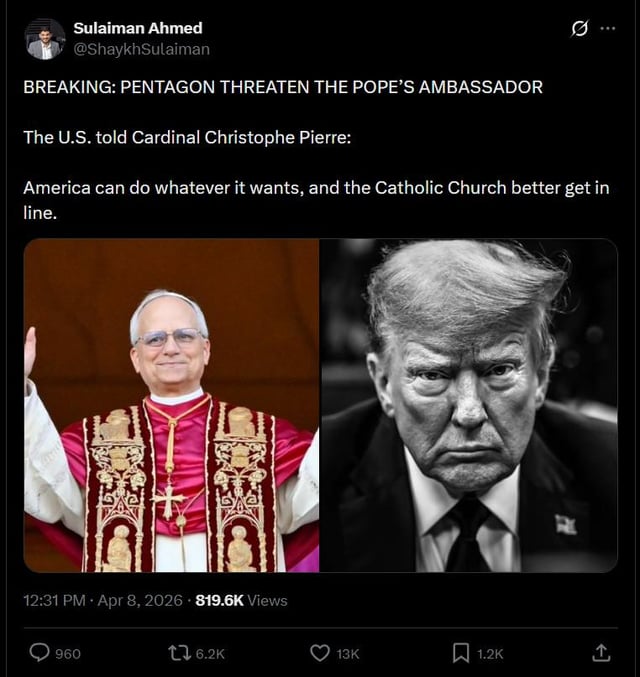Viewport: 640px width, 677px height.
Task: Open the Sulaiman Ahmed display name
Action: (137, 28)
